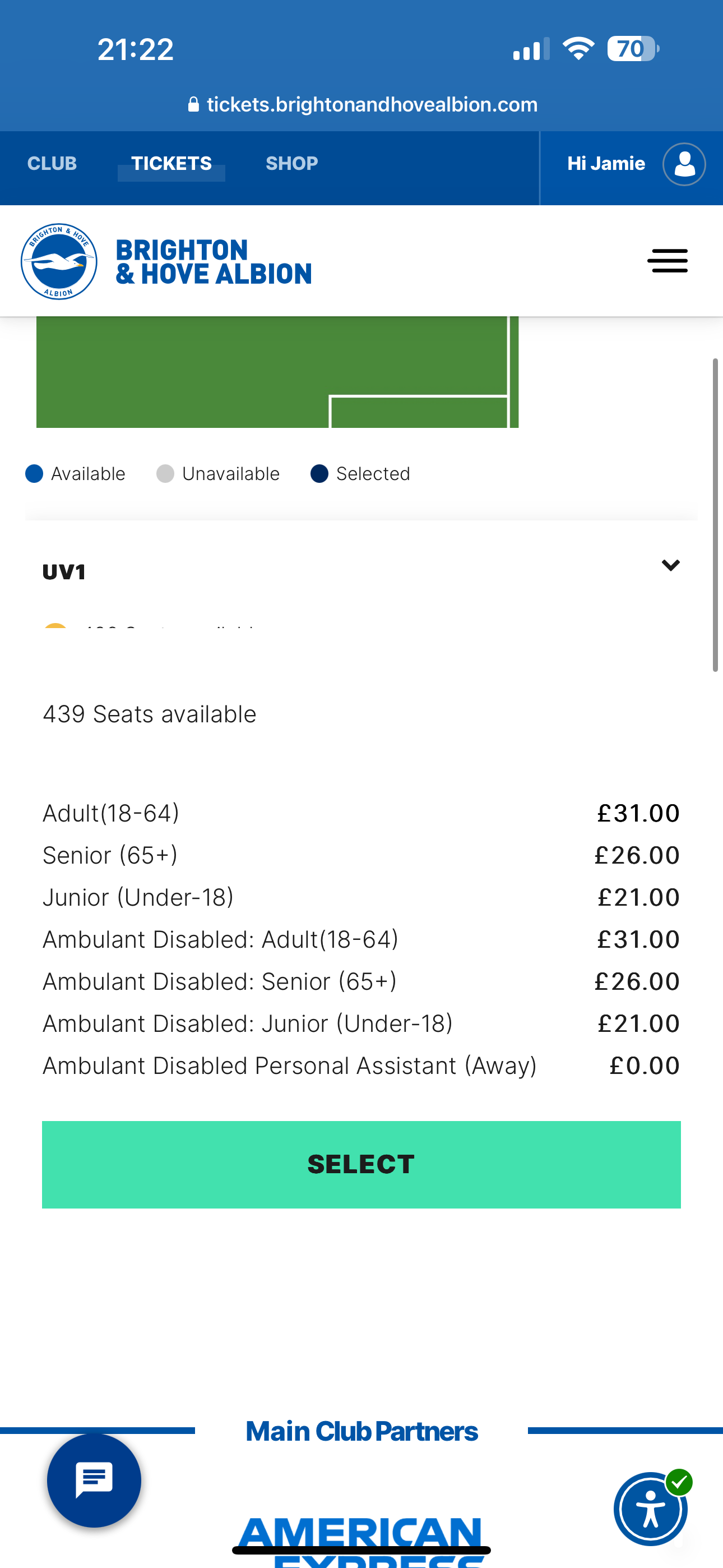The height and width of the screenshot is (1568, 723).
Task: Open the Hi Jamie account profile
Action: pyautogui.click(x=636, y=164)
